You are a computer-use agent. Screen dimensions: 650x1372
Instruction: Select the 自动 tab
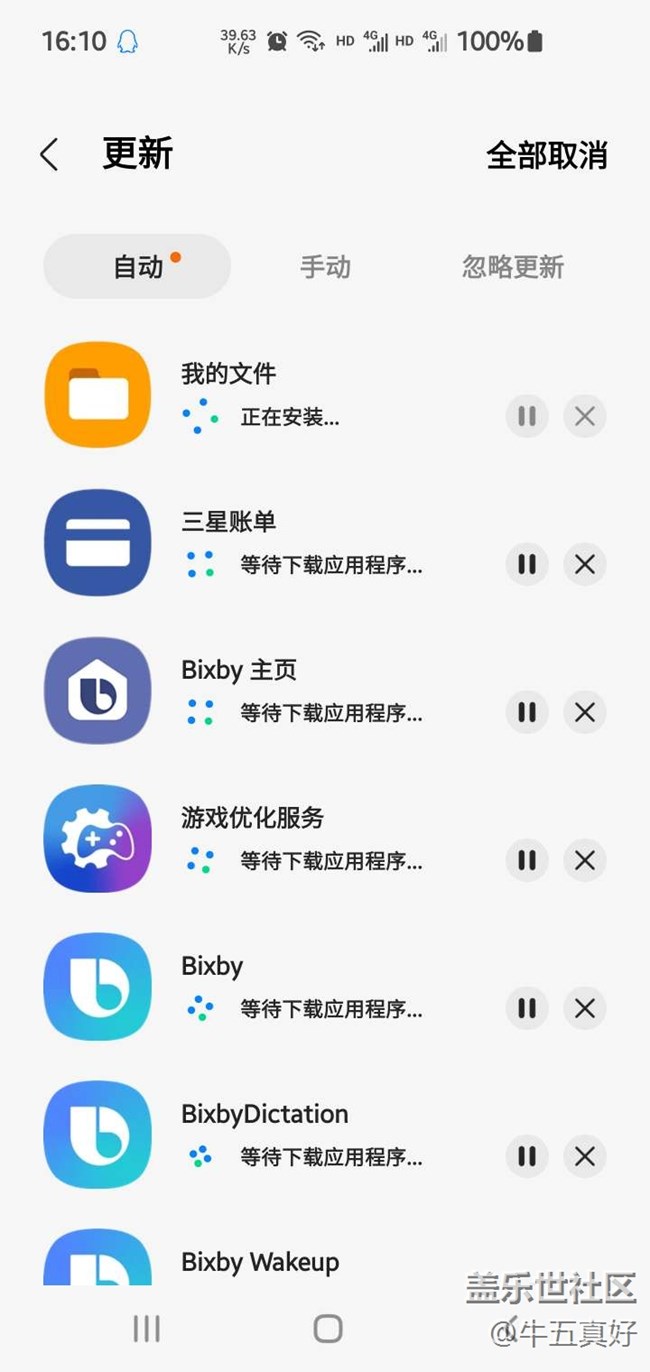pos(138,267)
